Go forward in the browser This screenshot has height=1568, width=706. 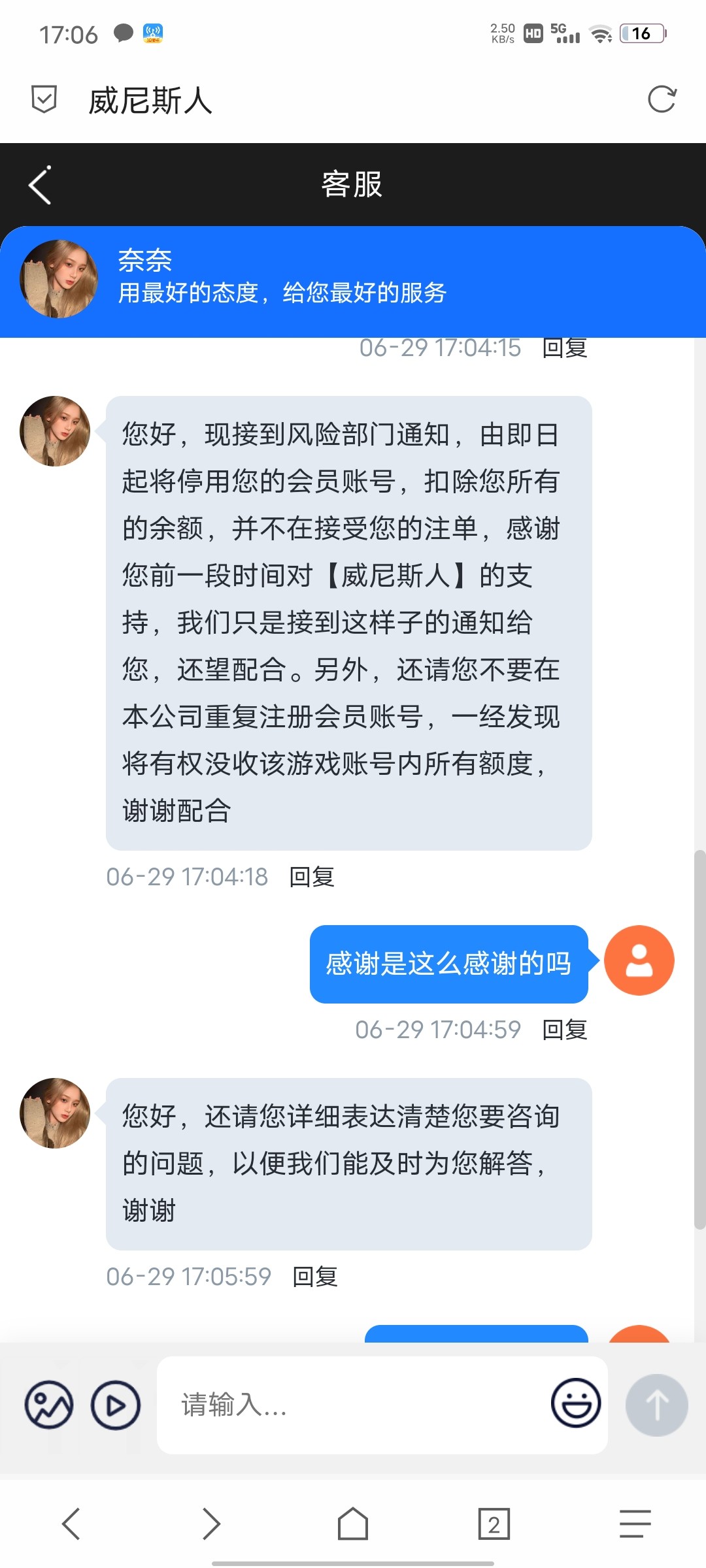(211, 1524)
